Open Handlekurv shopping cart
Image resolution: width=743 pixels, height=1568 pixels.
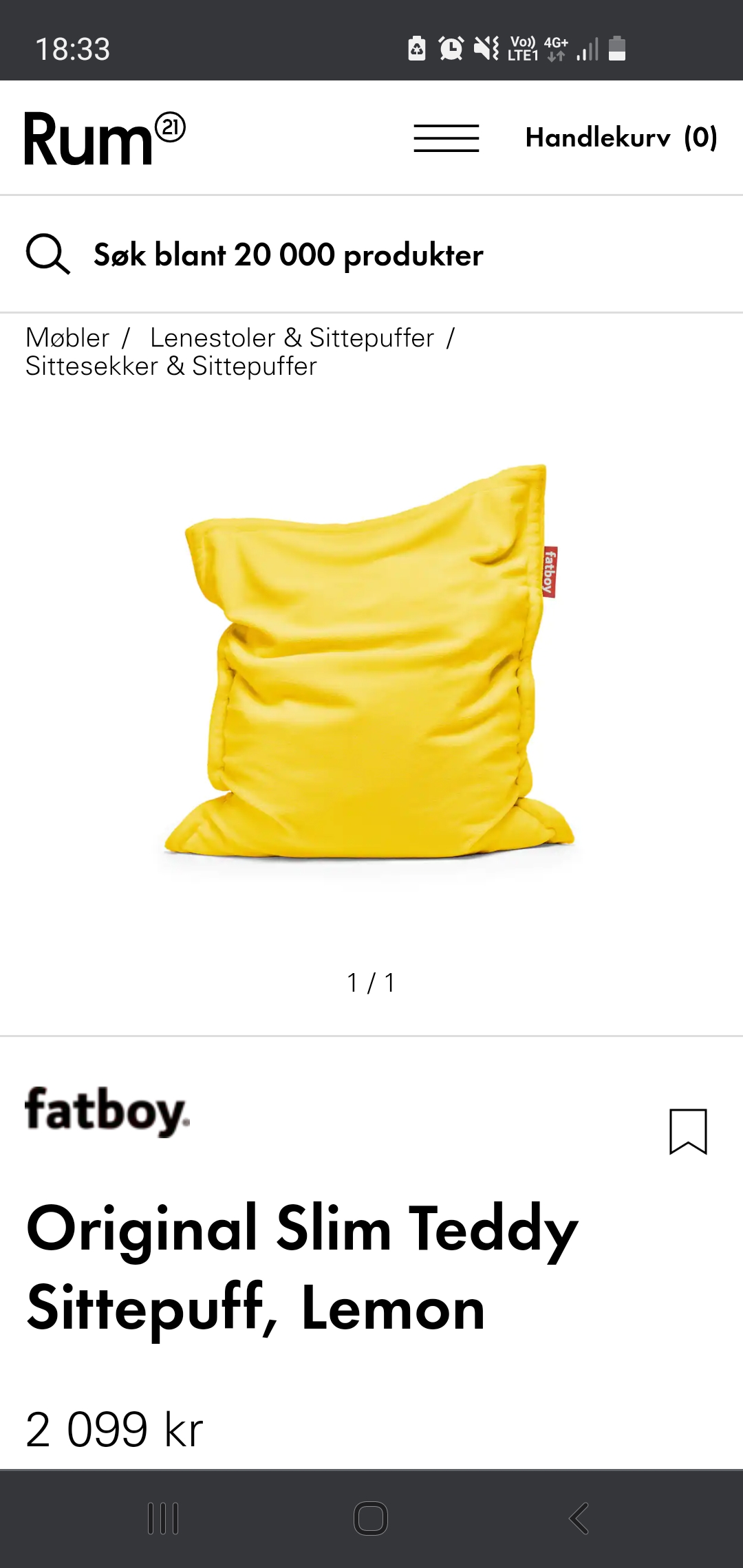pyautogui.click(x=622, y=138)
